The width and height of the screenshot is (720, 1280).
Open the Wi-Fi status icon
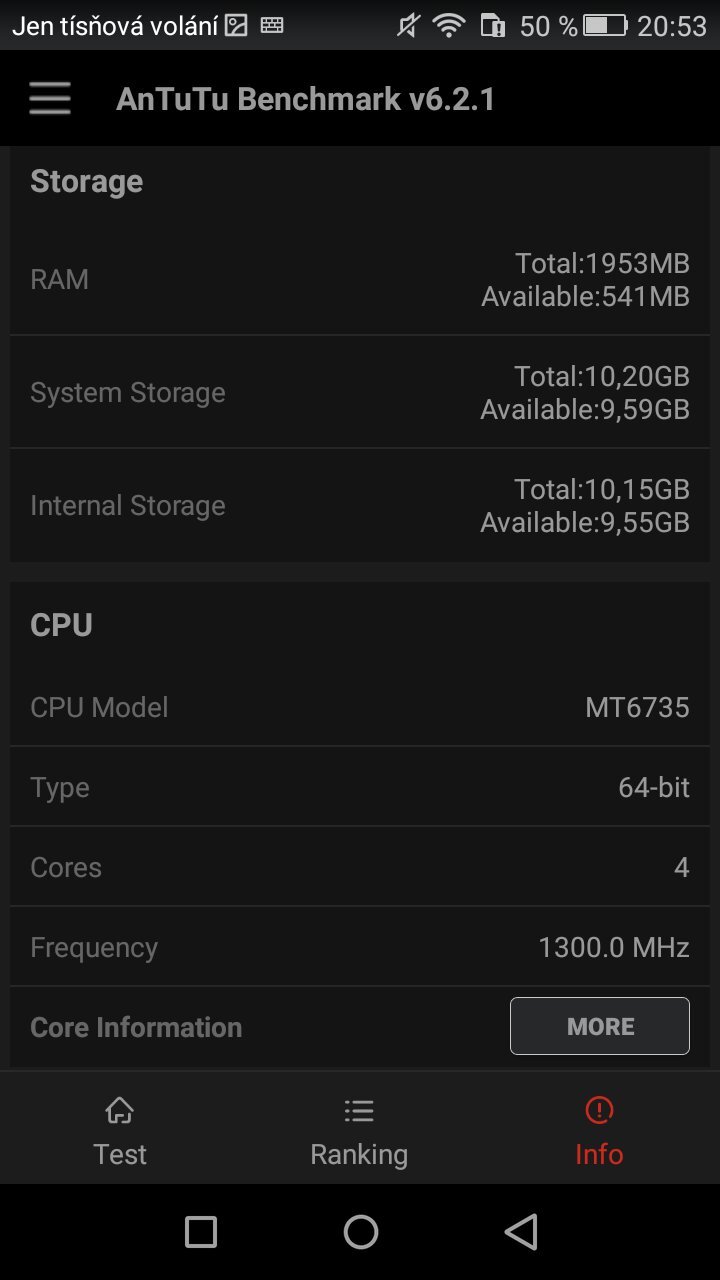click(448, 25)
